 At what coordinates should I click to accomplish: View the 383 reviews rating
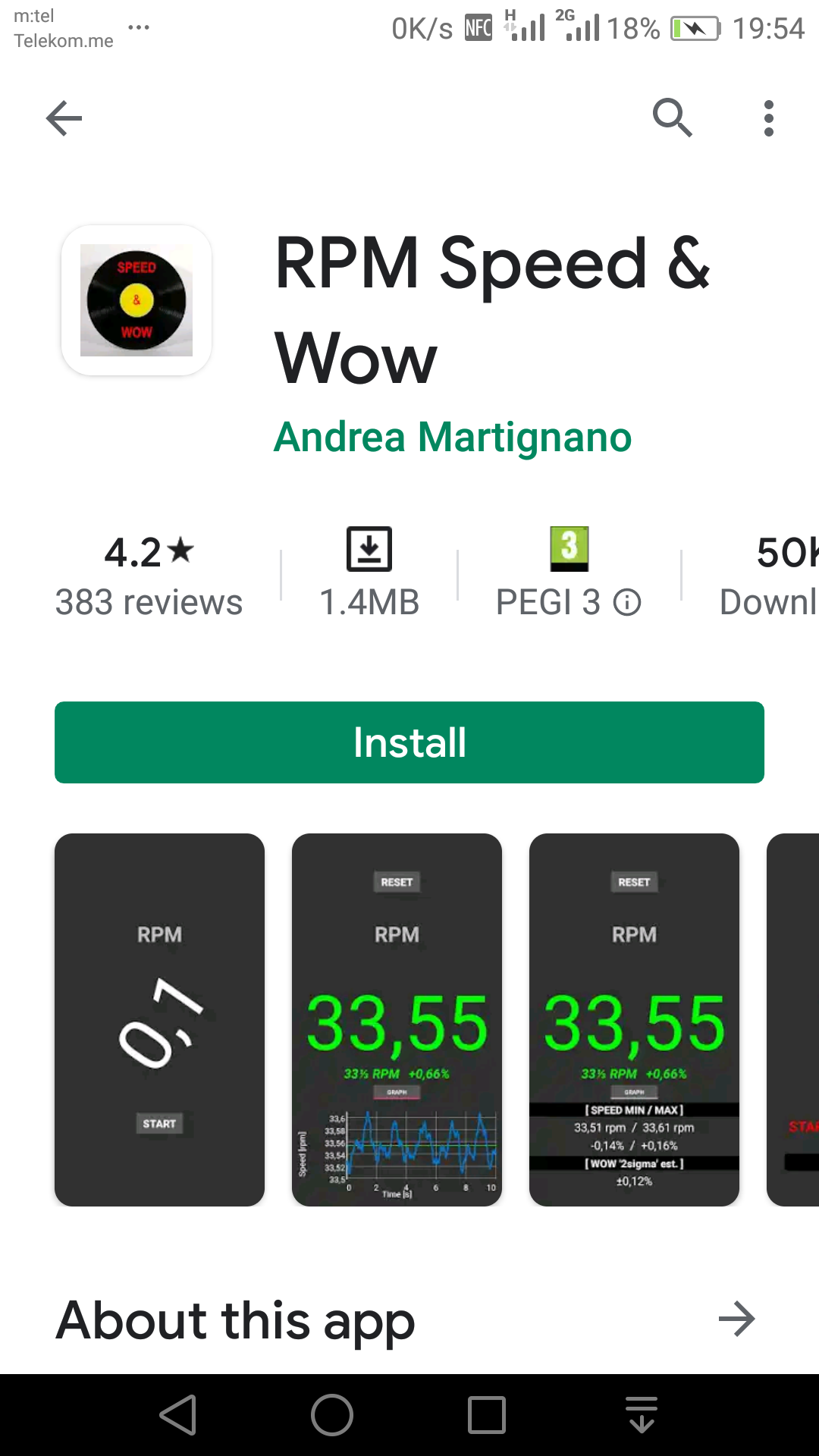[149, 576]
